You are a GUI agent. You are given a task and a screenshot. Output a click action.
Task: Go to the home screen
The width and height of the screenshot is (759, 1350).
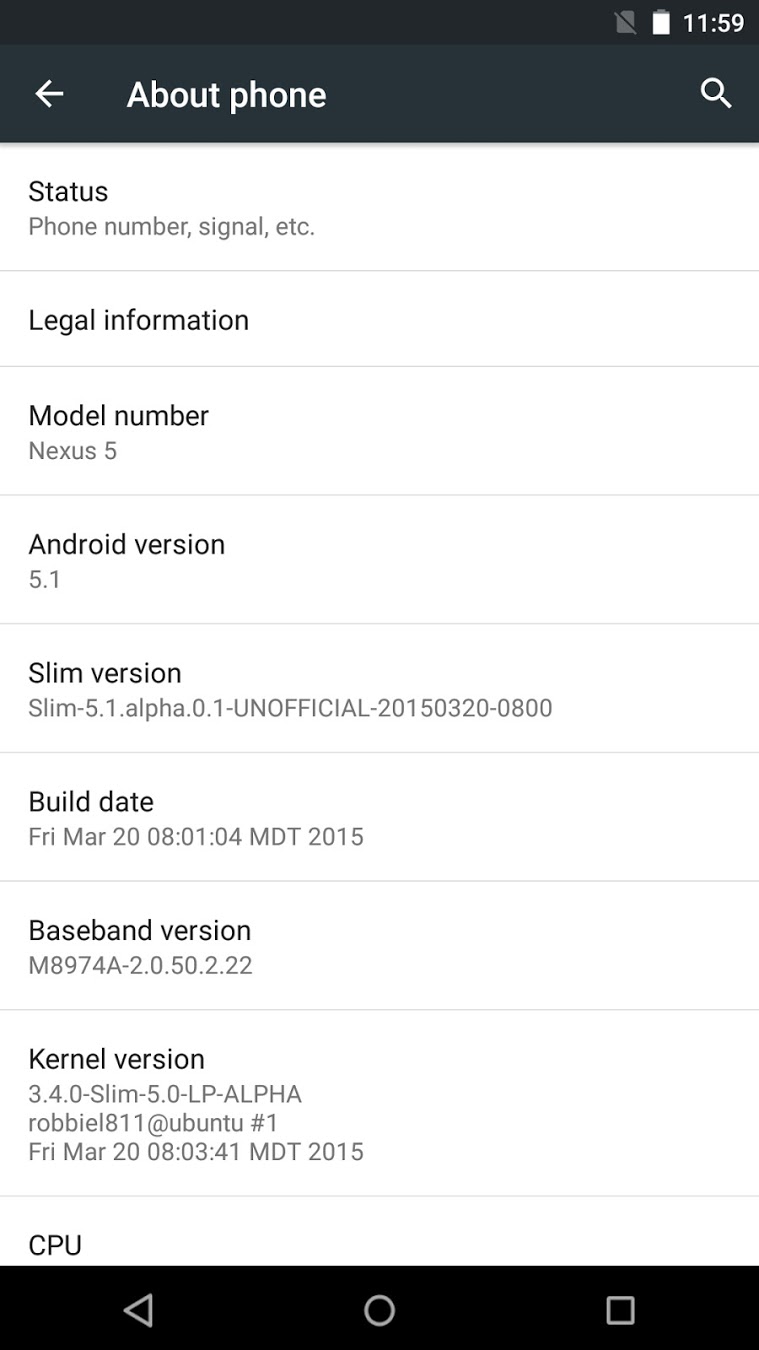coord(379,1310)
